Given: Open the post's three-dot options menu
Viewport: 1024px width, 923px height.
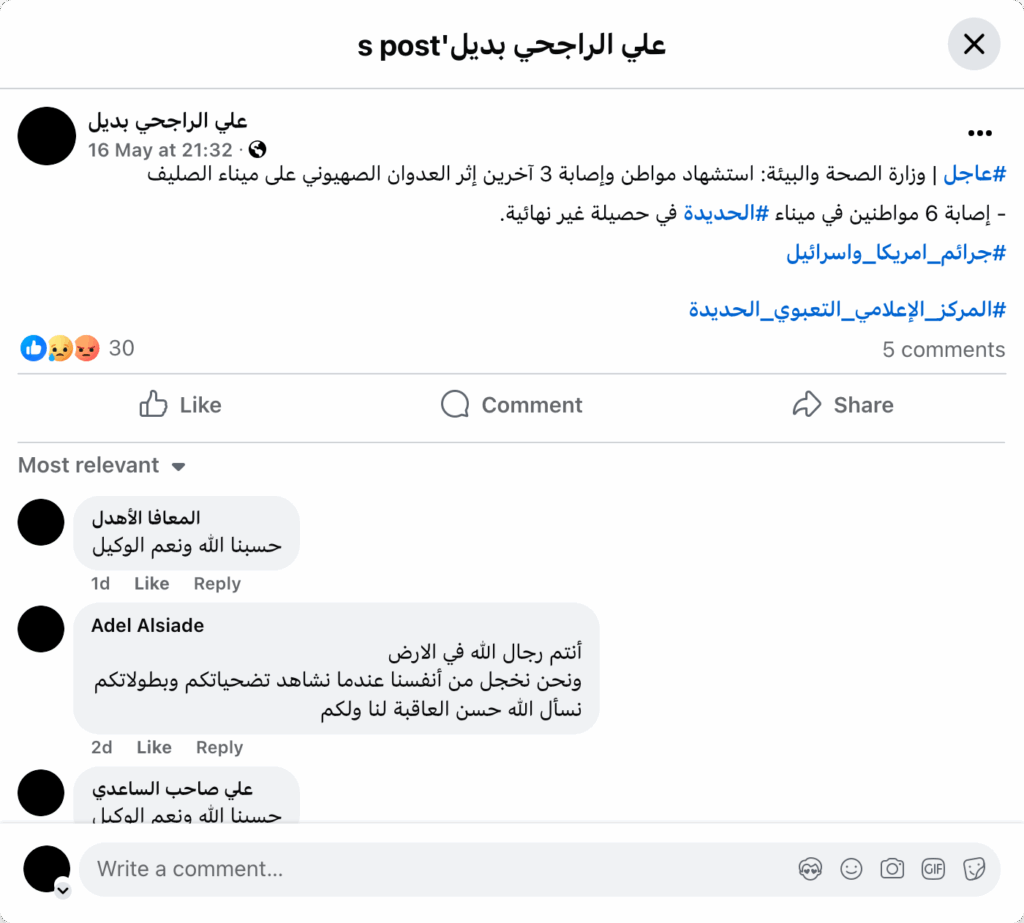Looking at the screenshot, I should pyautogui.click(x=979, y=133).
